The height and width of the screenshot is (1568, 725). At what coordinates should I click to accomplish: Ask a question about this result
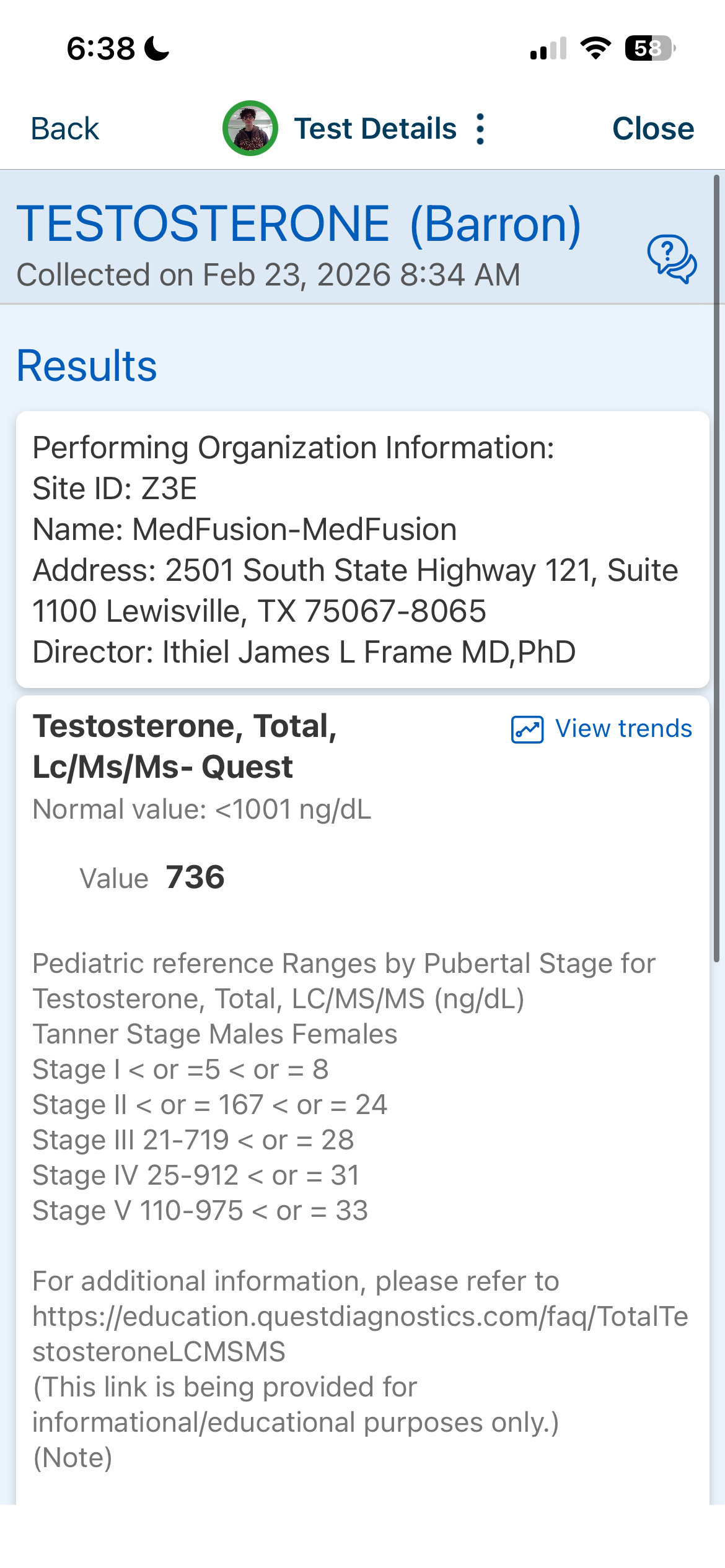click(x=672, y=258)
